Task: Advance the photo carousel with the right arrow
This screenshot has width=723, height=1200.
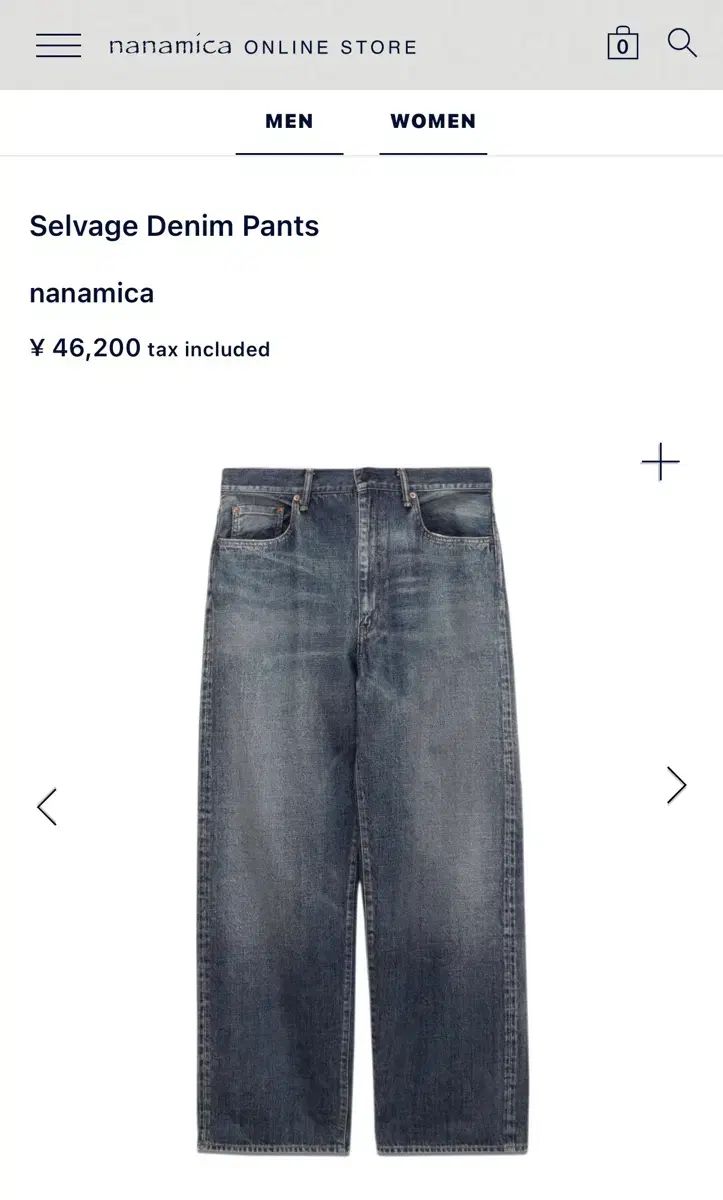Action: pos(674,786)
